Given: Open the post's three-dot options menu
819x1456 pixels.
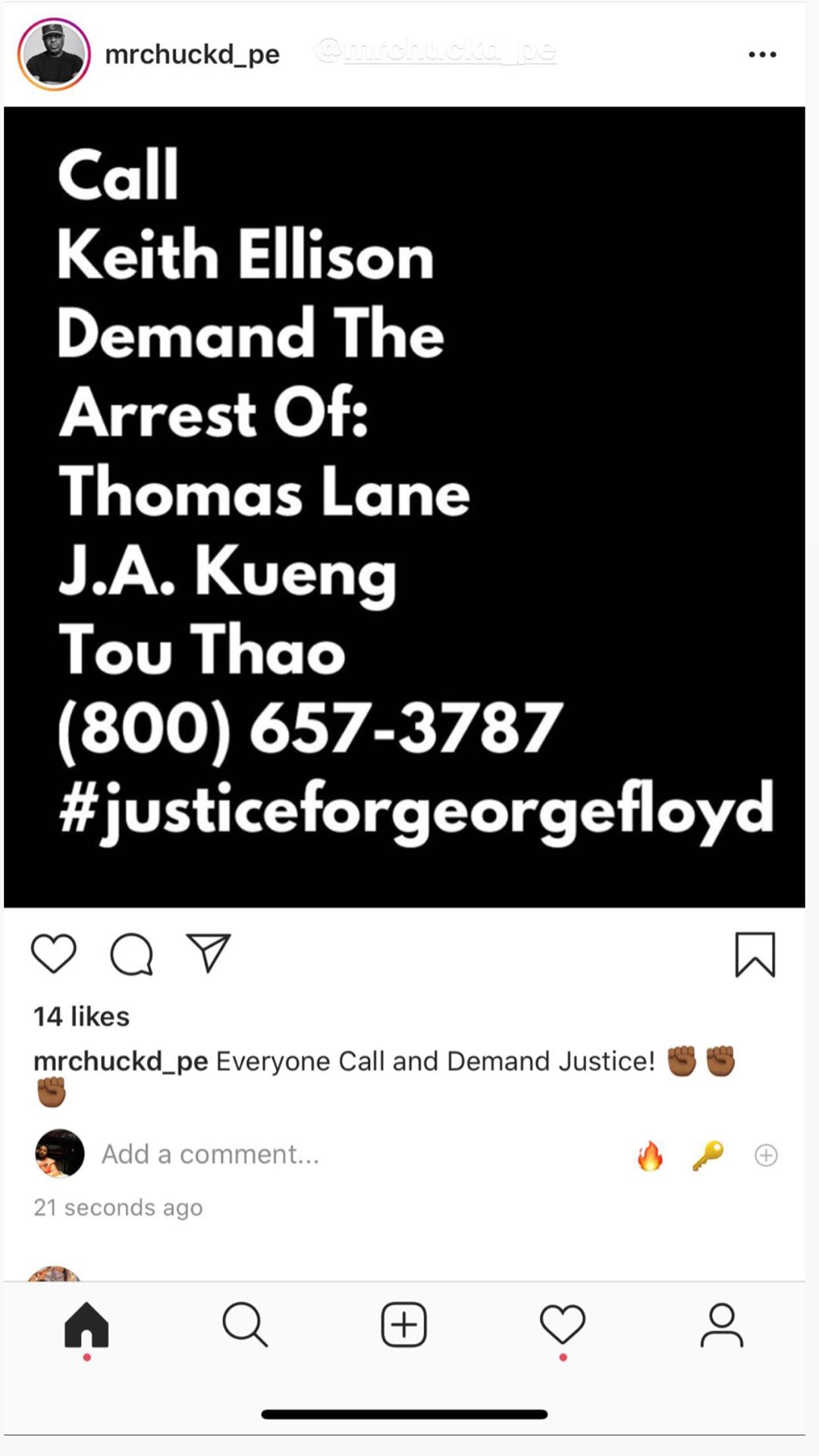Looking at the screenshot, I should [x=762, y=55].
